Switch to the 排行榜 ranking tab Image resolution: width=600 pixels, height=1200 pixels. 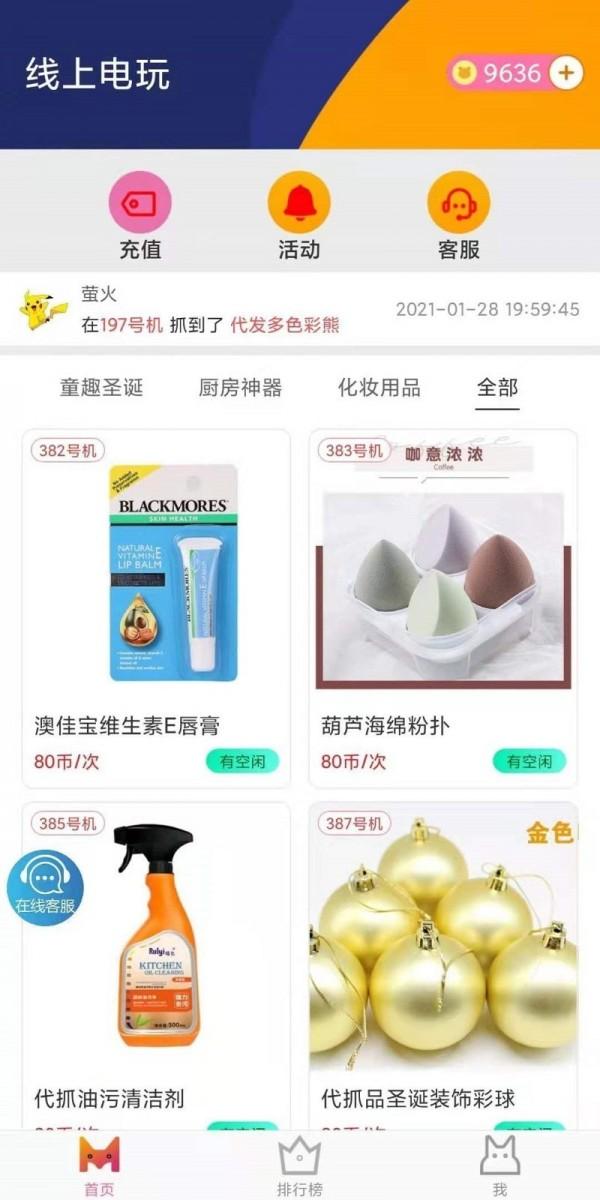click(x=299, y=1166)
